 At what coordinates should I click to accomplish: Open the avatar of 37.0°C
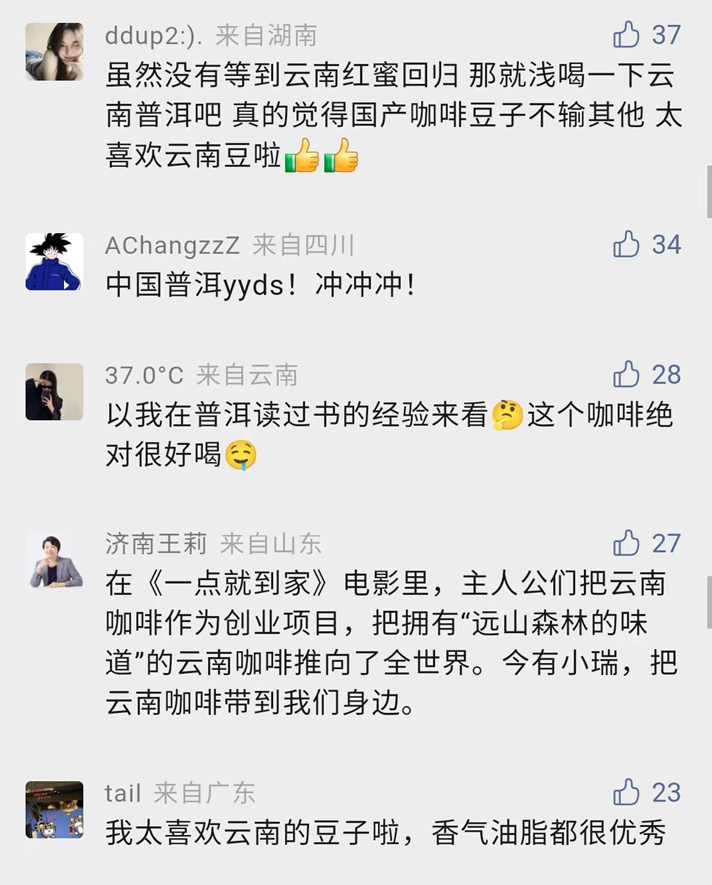54,391
